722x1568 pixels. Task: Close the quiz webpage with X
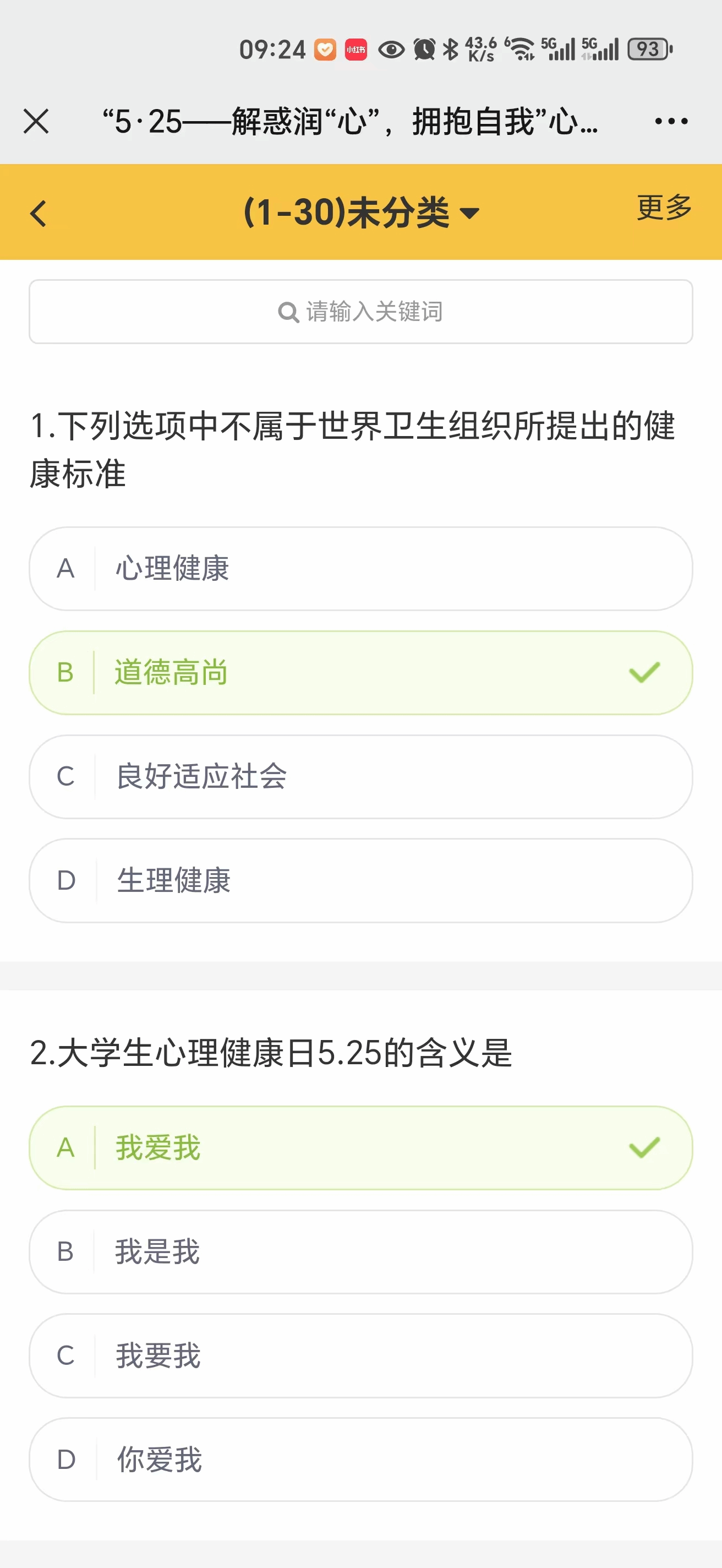click(x=36, y=121)
